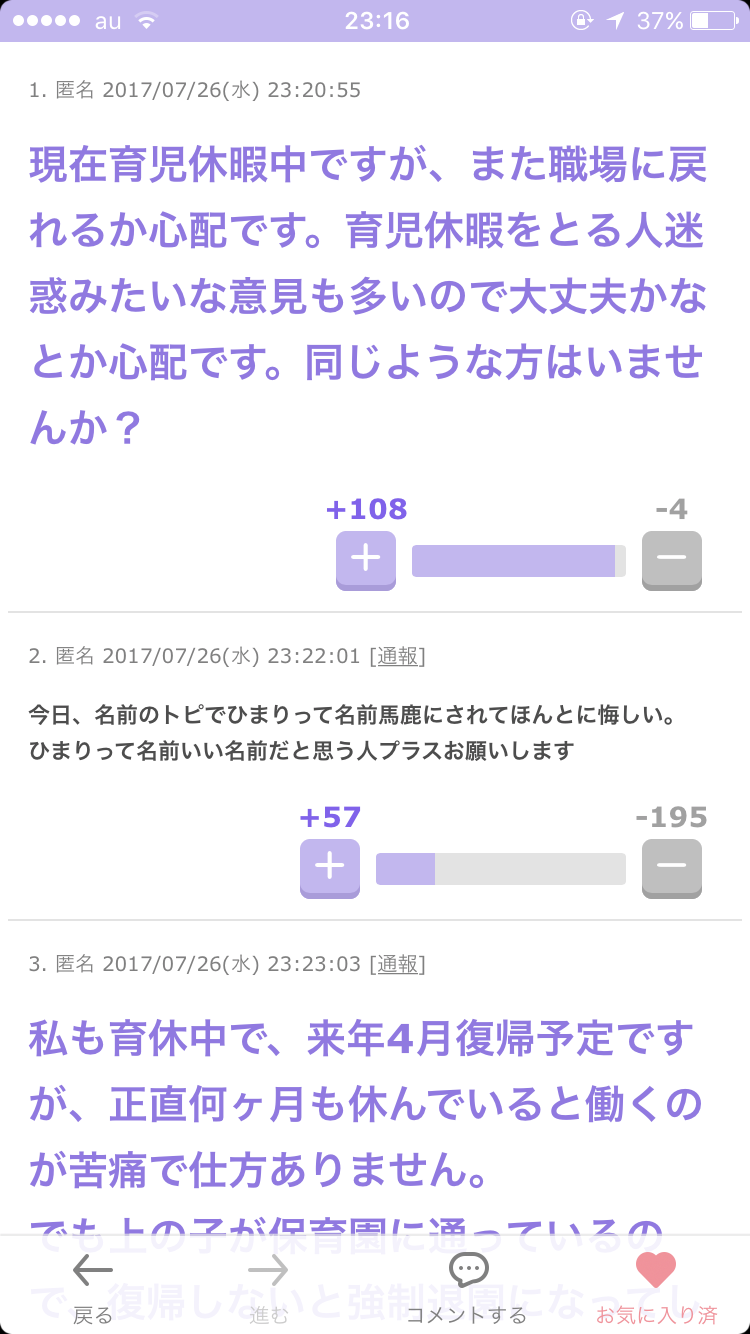The width and height of the screenshot is (750, 1334).
Task: Tap the vote ratio bar of comment 1
Action: point(518,560)
